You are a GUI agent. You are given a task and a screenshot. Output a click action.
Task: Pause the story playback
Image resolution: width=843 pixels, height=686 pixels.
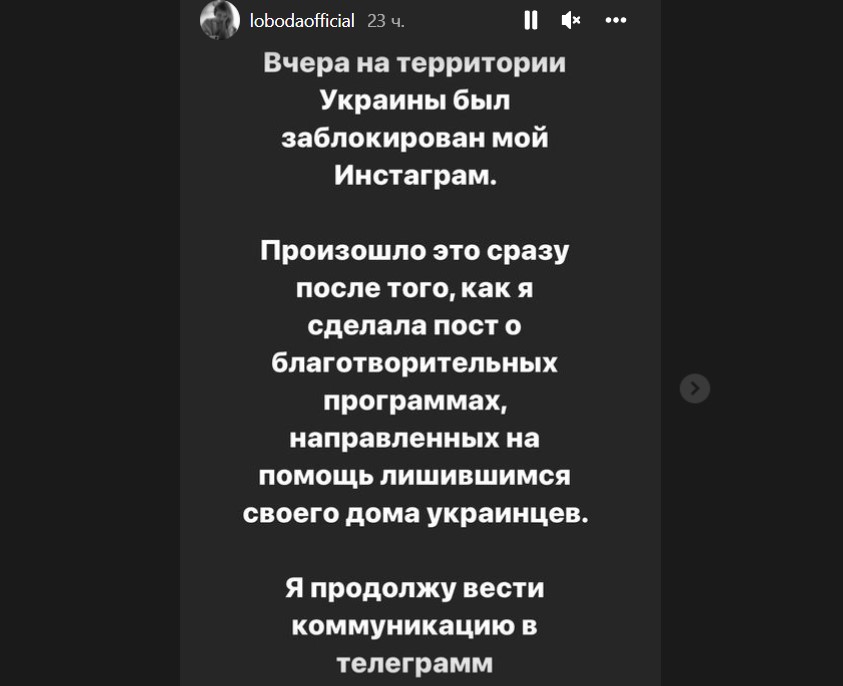pos(531,20)
